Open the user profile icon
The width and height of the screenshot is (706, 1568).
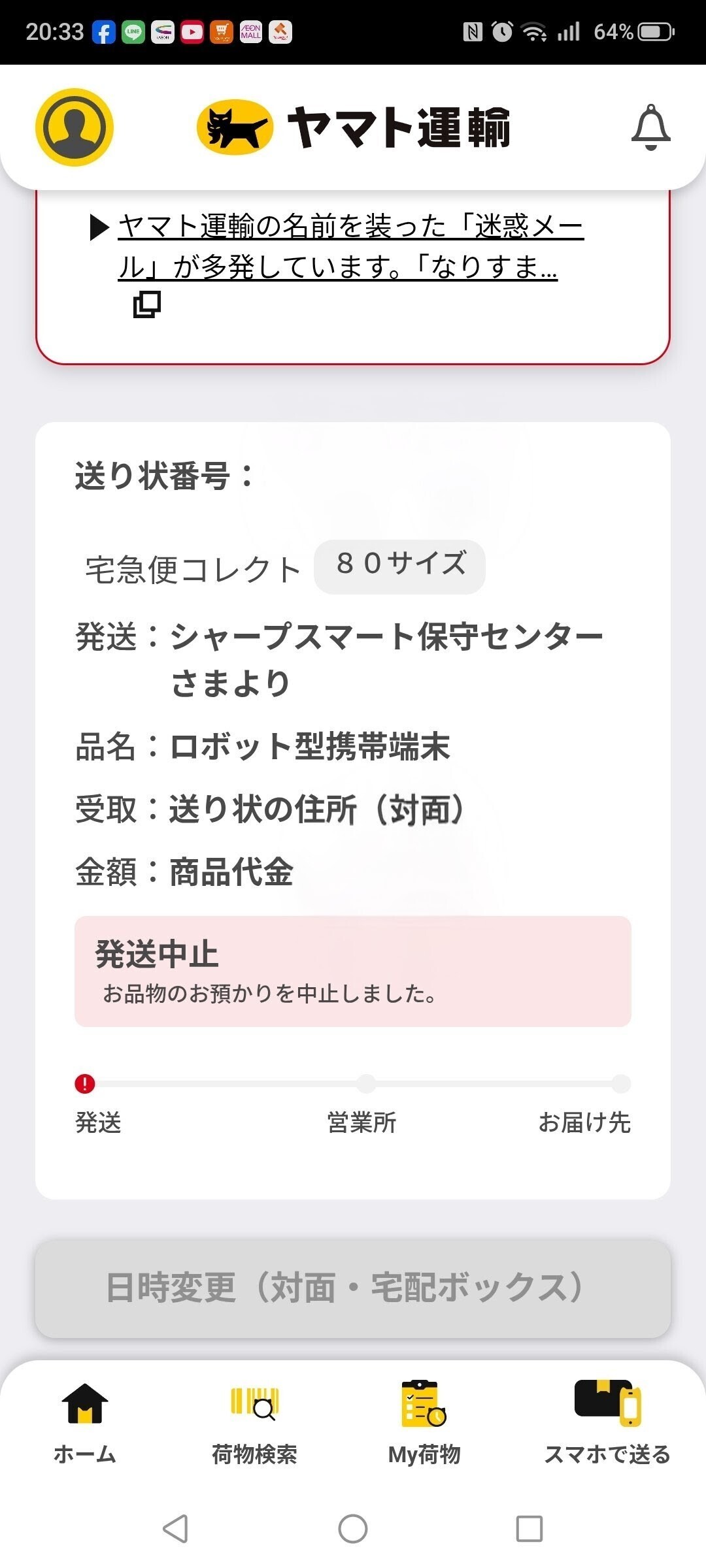tap(75, 127)
